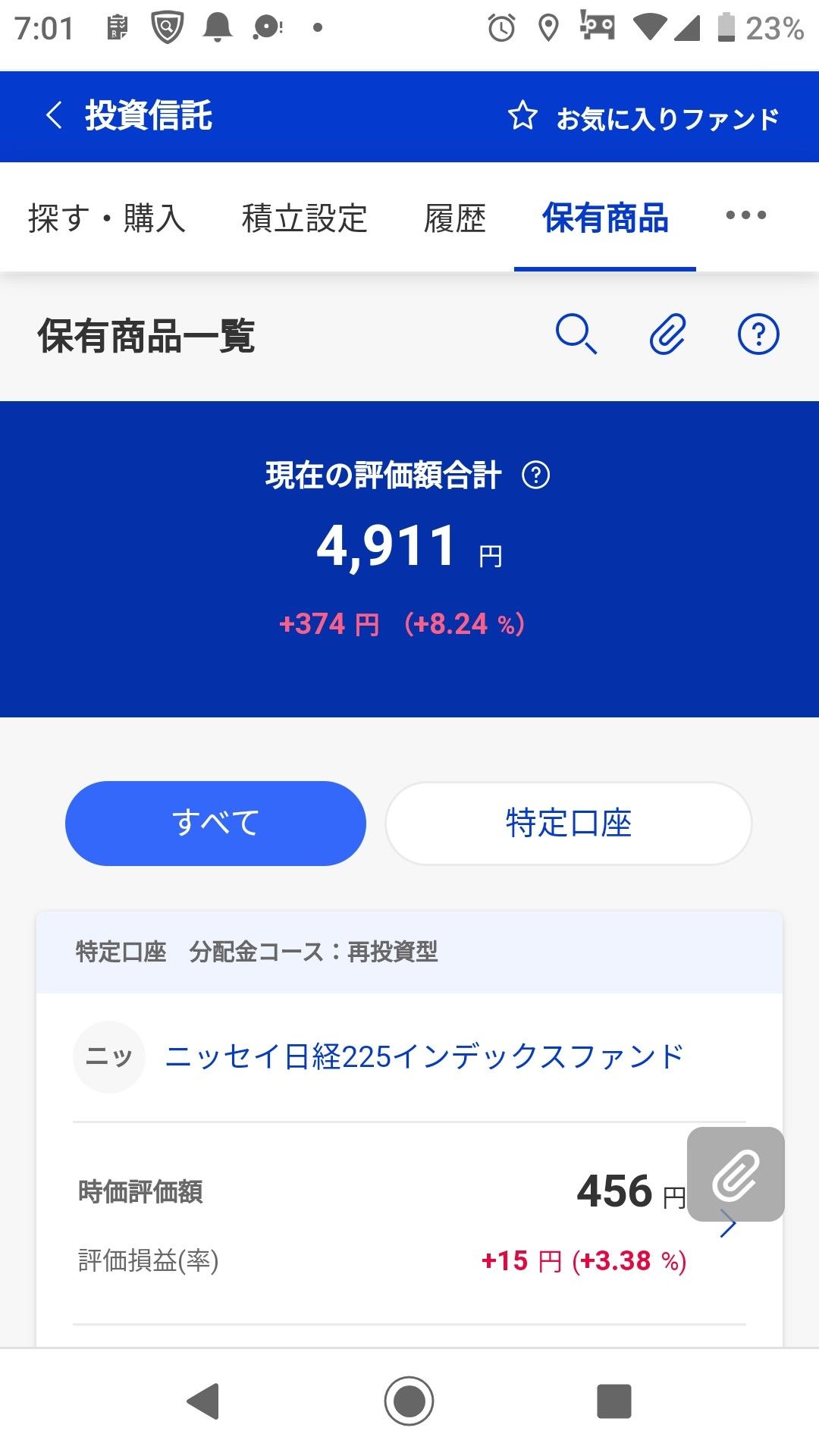This screenshot has width=819, height=1456.
Task: Open お気に入りファンド favorites
Action: point(644,118)
